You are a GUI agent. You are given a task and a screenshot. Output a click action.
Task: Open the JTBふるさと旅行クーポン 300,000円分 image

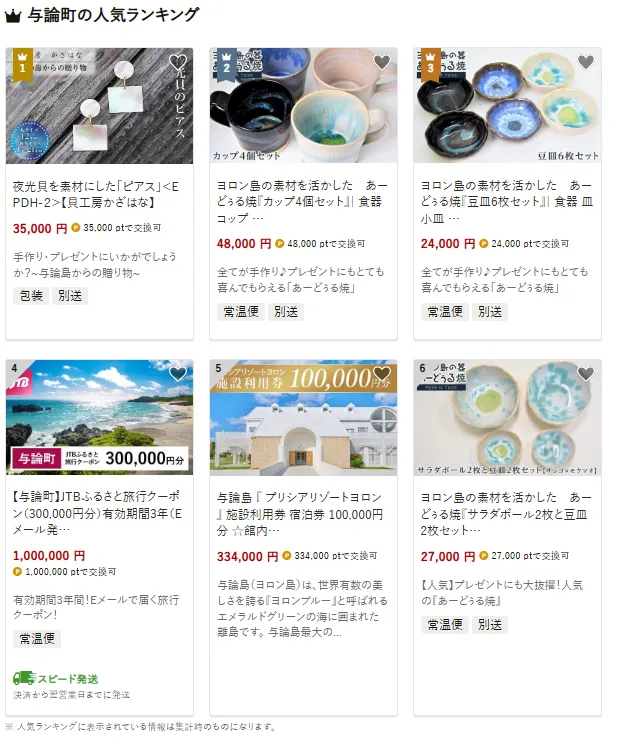tap(99, 420)
